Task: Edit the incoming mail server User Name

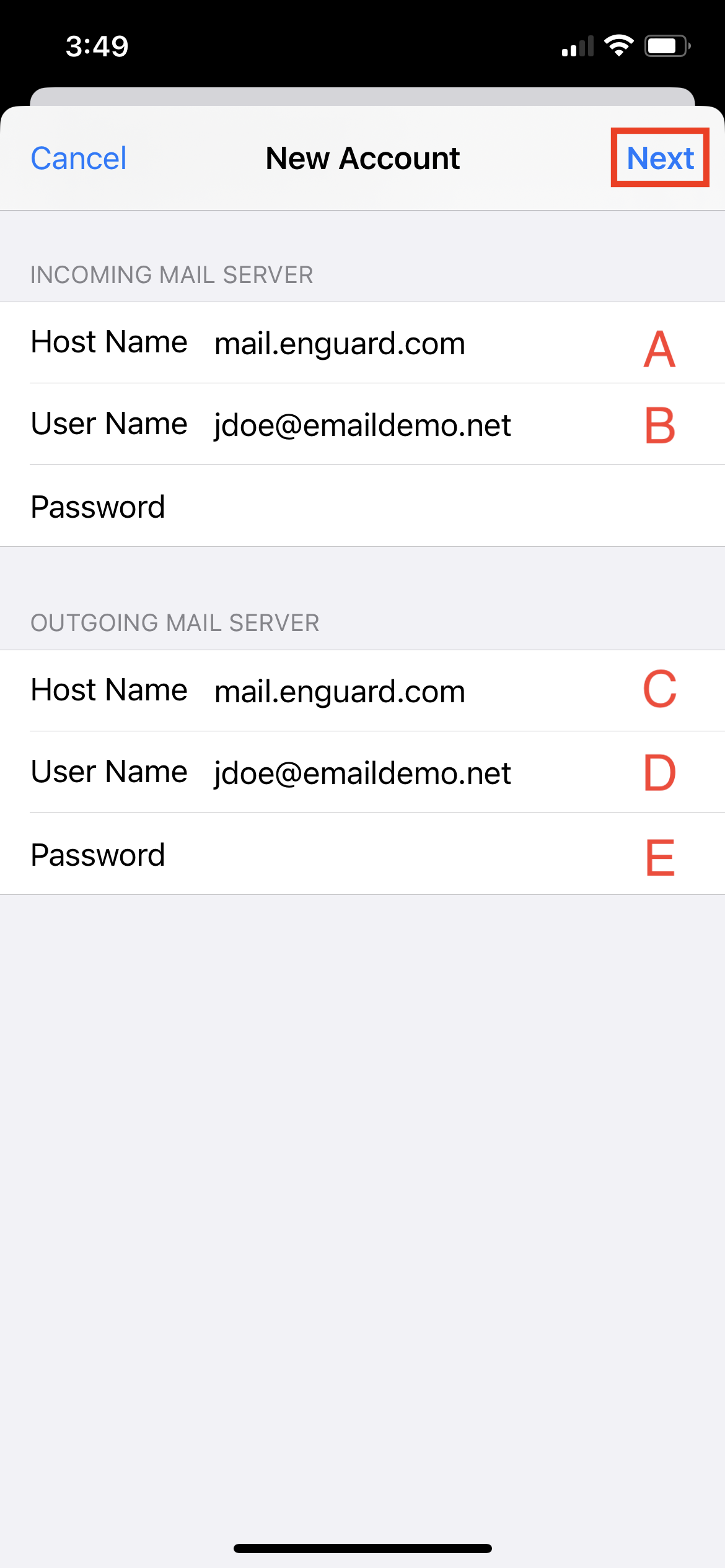Action: (x=362, y=424)
